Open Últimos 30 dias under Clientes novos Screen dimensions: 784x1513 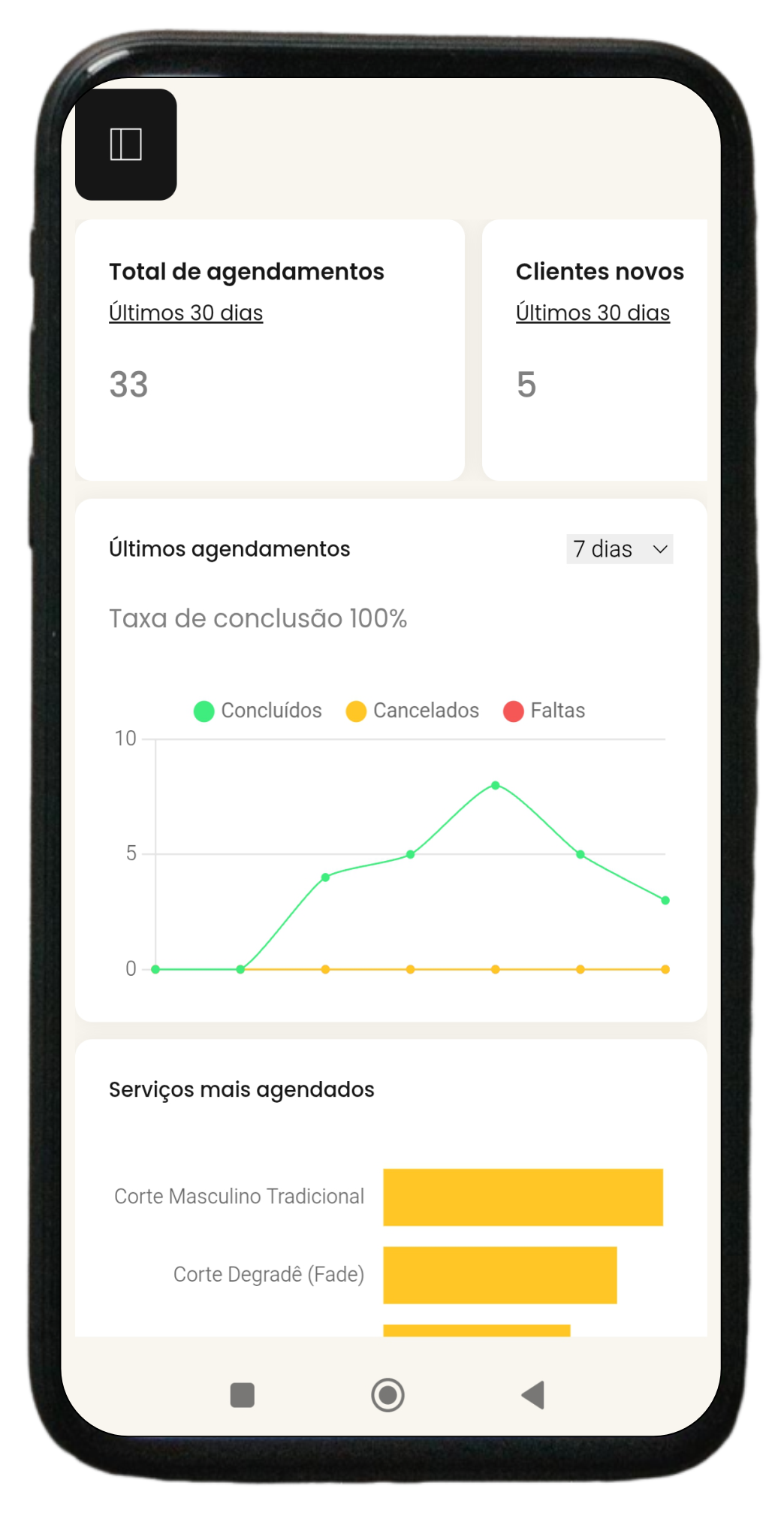click(593, 313)
